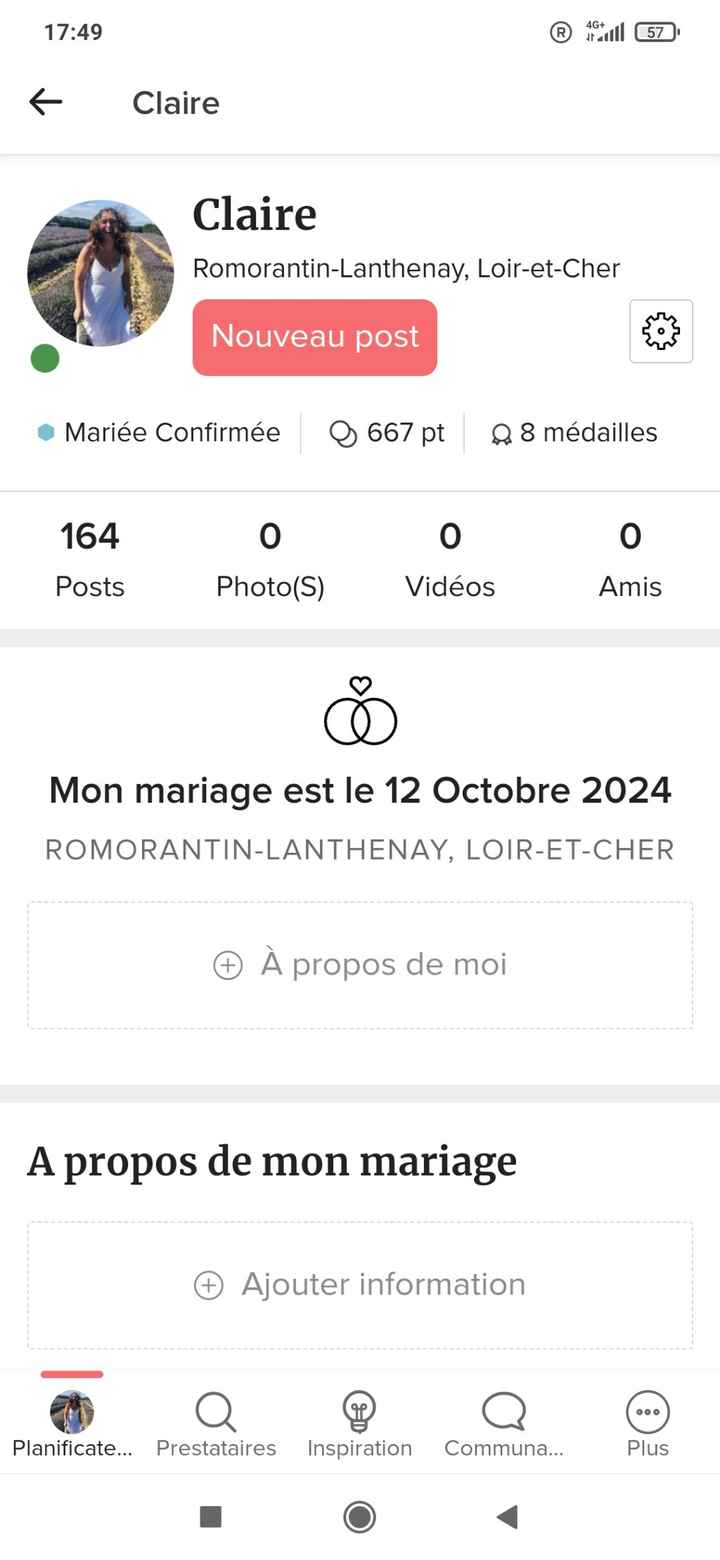This screenshot has height=1560, width=720.
Task: Open the Plus menu icon in bottom bar
Action: (647, 1413)
